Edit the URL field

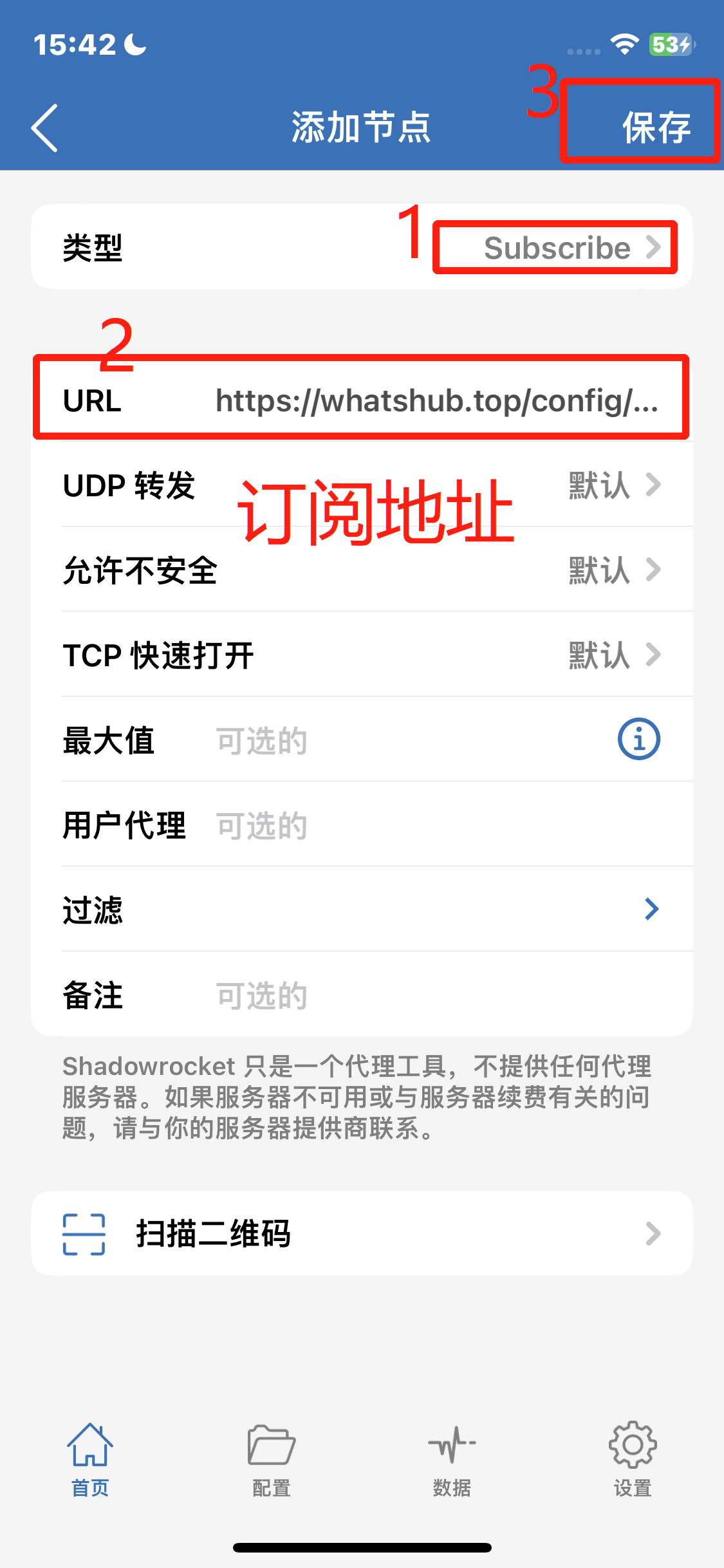[436, 400]
